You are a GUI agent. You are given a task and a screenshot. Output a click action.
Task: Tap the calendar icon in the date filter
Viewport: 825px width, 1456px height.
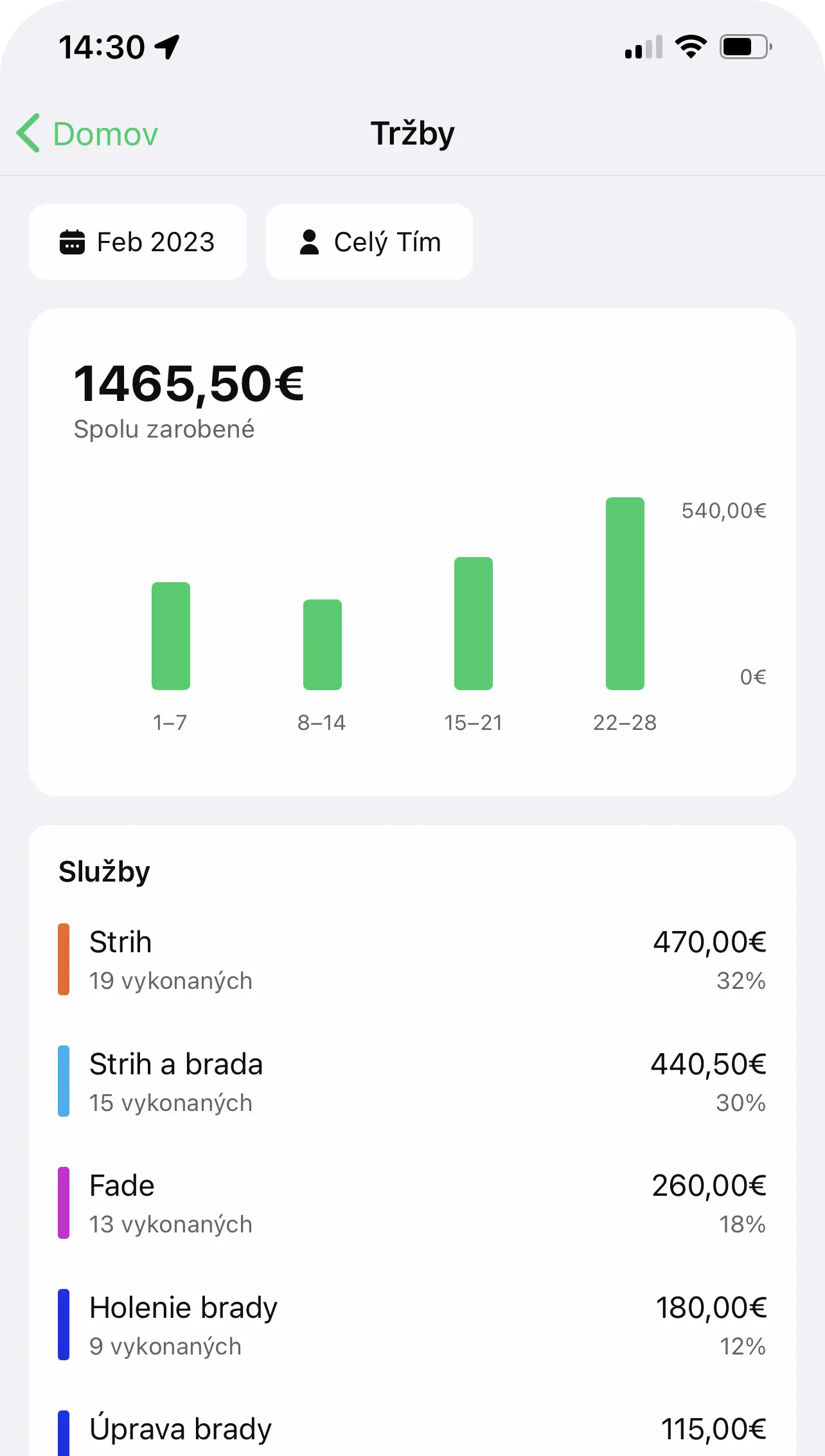coord(73,242)
